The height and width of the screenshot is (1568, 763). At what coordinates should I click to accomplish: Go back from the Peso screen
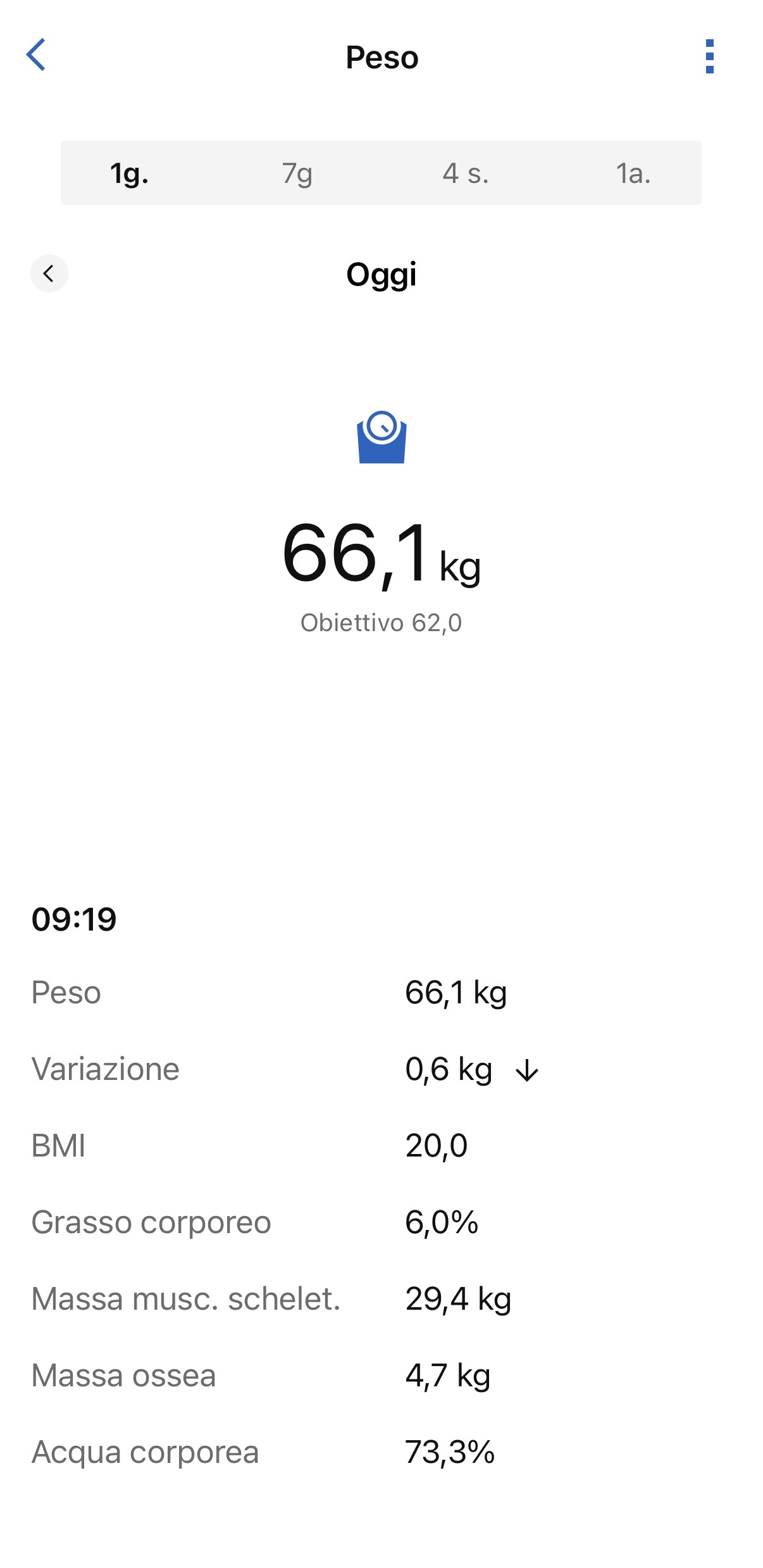pyautogui.click(x=36, y=55)
